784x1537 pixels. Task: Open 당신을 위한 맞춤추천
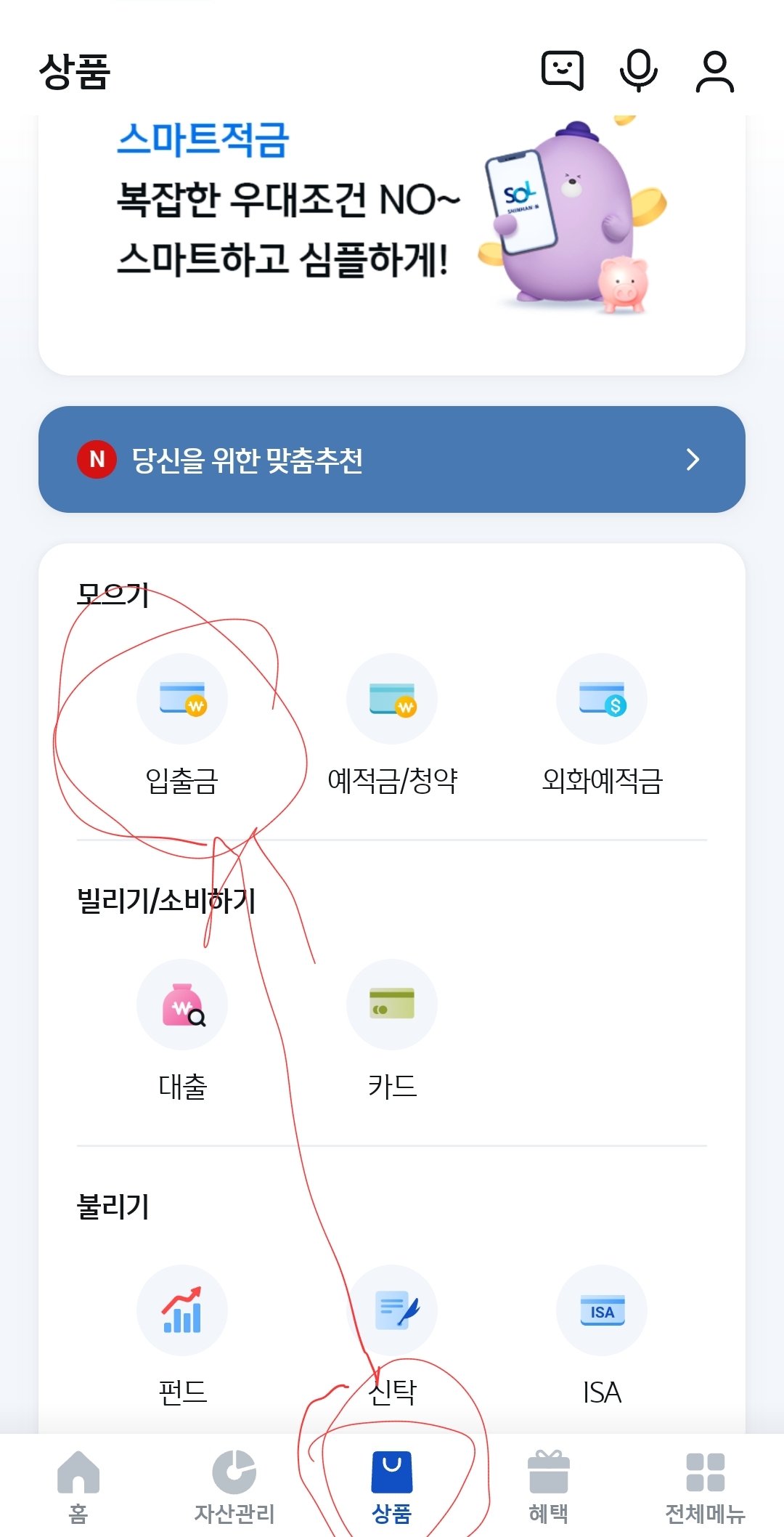392,459
